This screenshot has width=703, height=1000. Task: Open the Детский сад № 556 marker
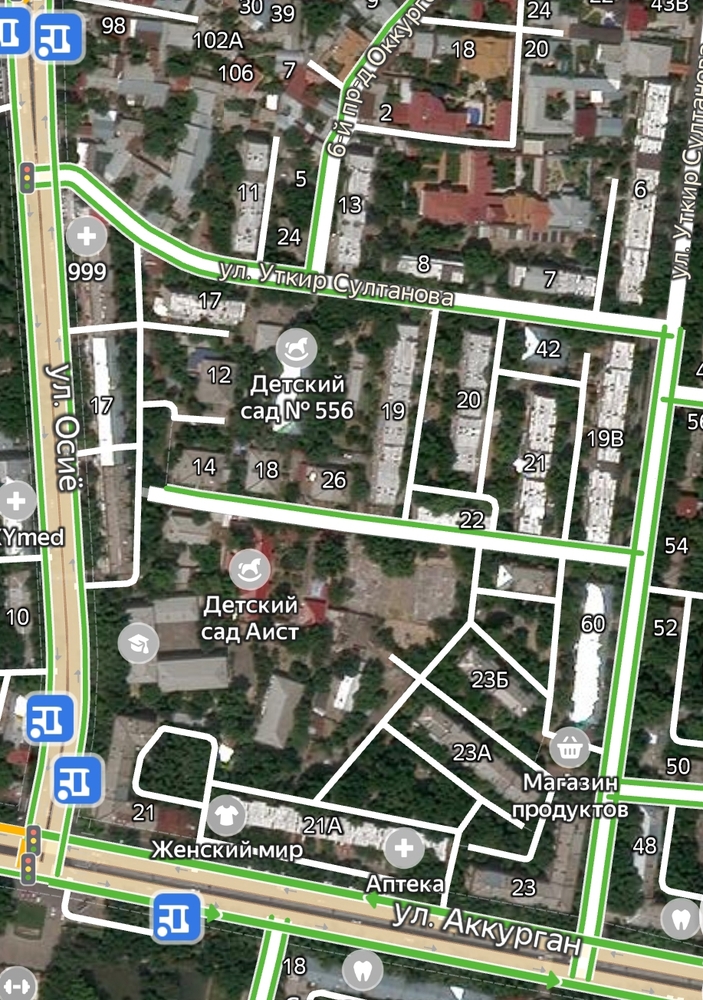point(297,348)
